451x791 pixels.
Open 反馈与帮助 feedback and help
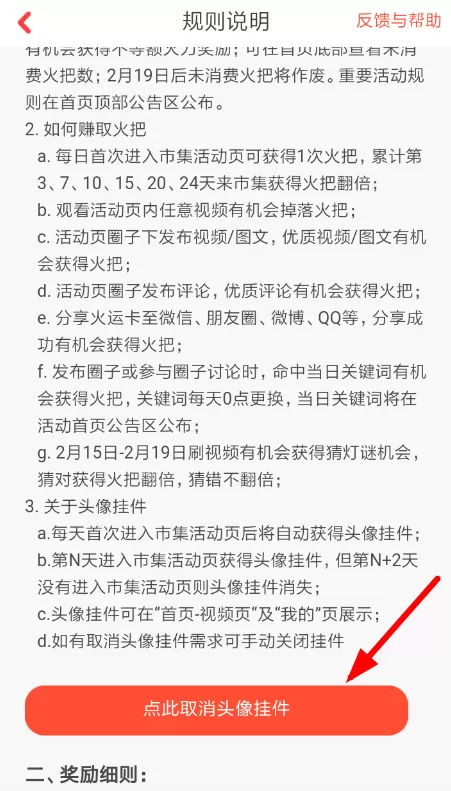point(399,21)
